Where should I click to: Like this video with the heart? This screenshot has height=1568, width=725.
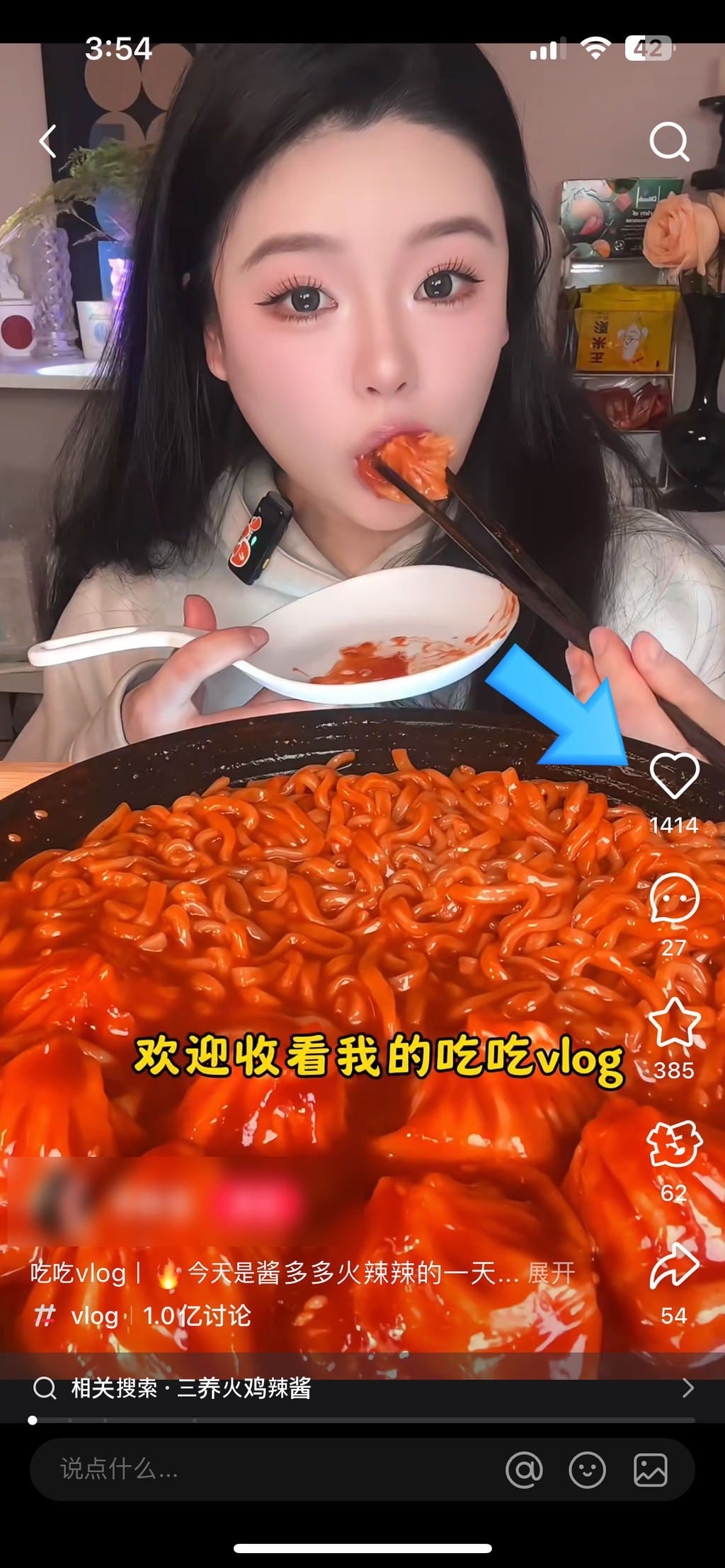tap(674, 776)
